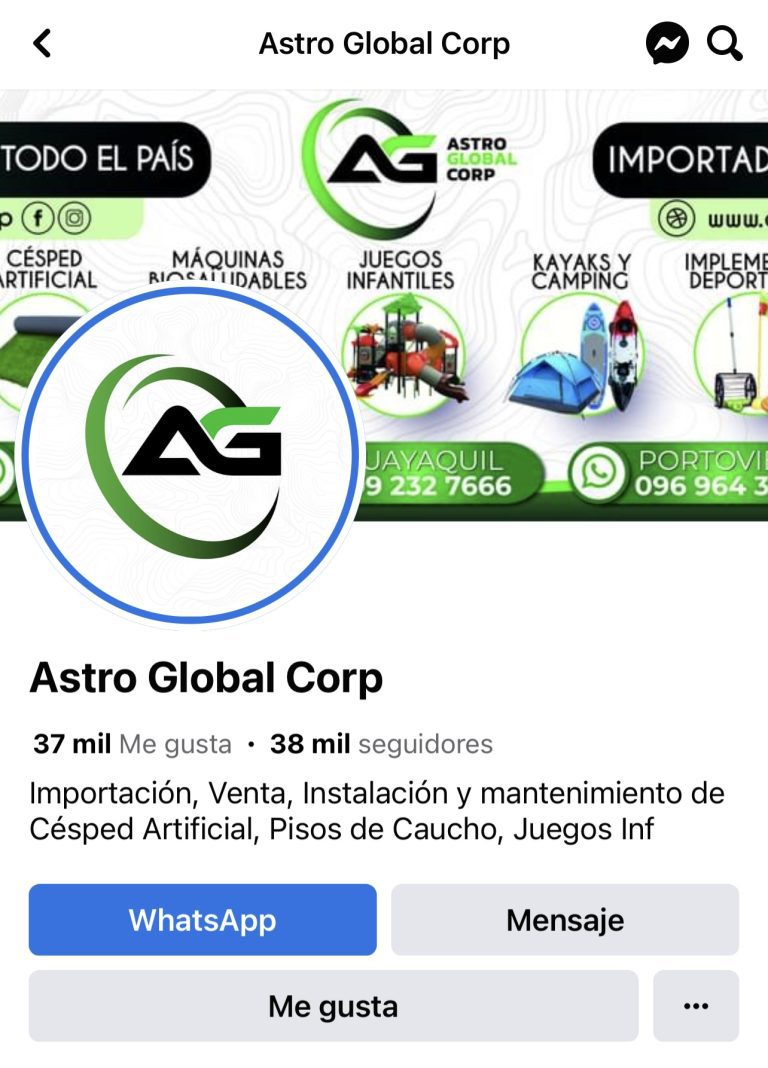
Task: Open Messenger from the top bar
Action: (665, 43)
